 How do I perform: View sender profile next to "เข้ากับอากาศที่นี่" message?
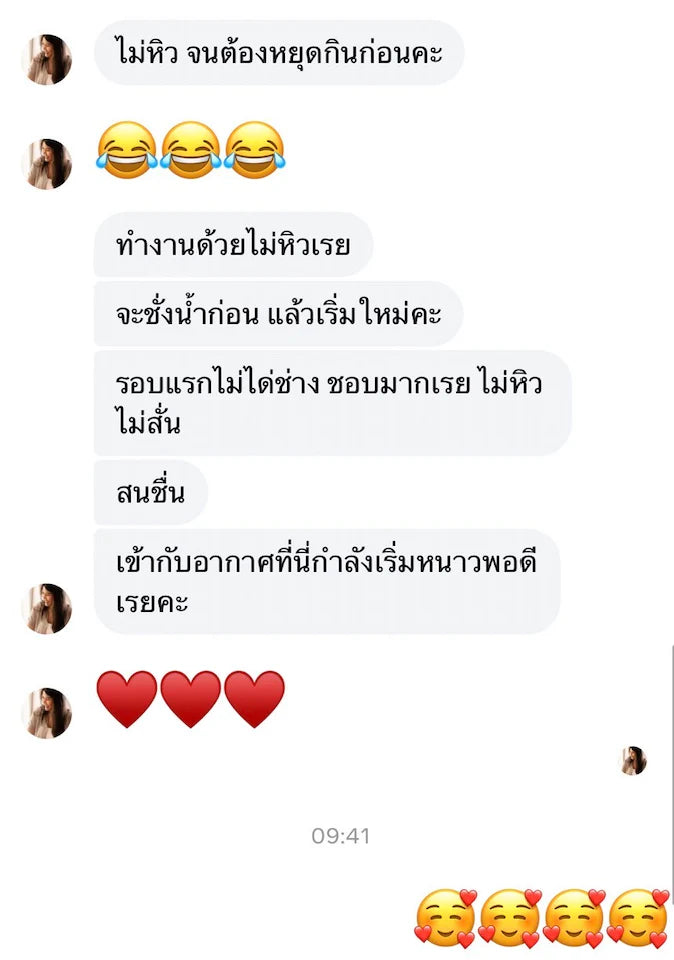[46, 608]
